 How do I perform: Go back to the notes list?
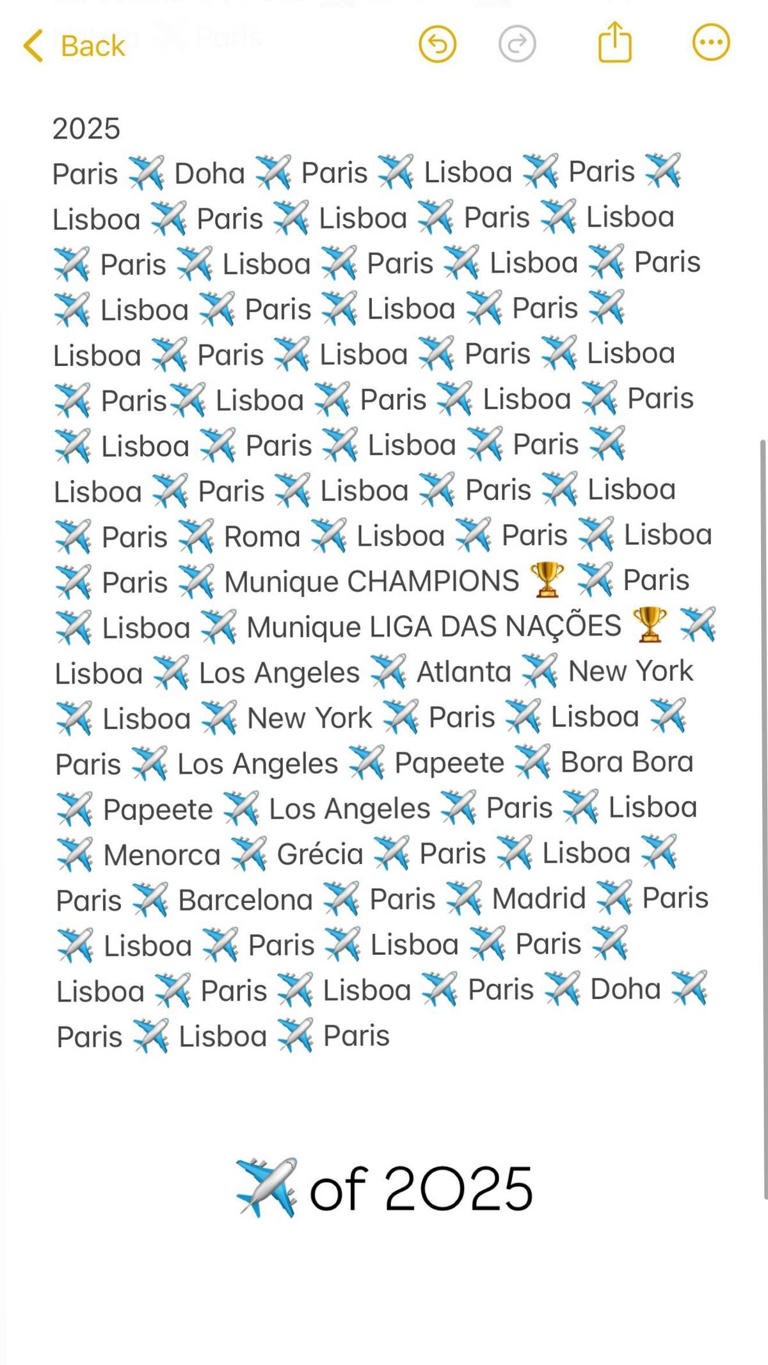(74, 45)
